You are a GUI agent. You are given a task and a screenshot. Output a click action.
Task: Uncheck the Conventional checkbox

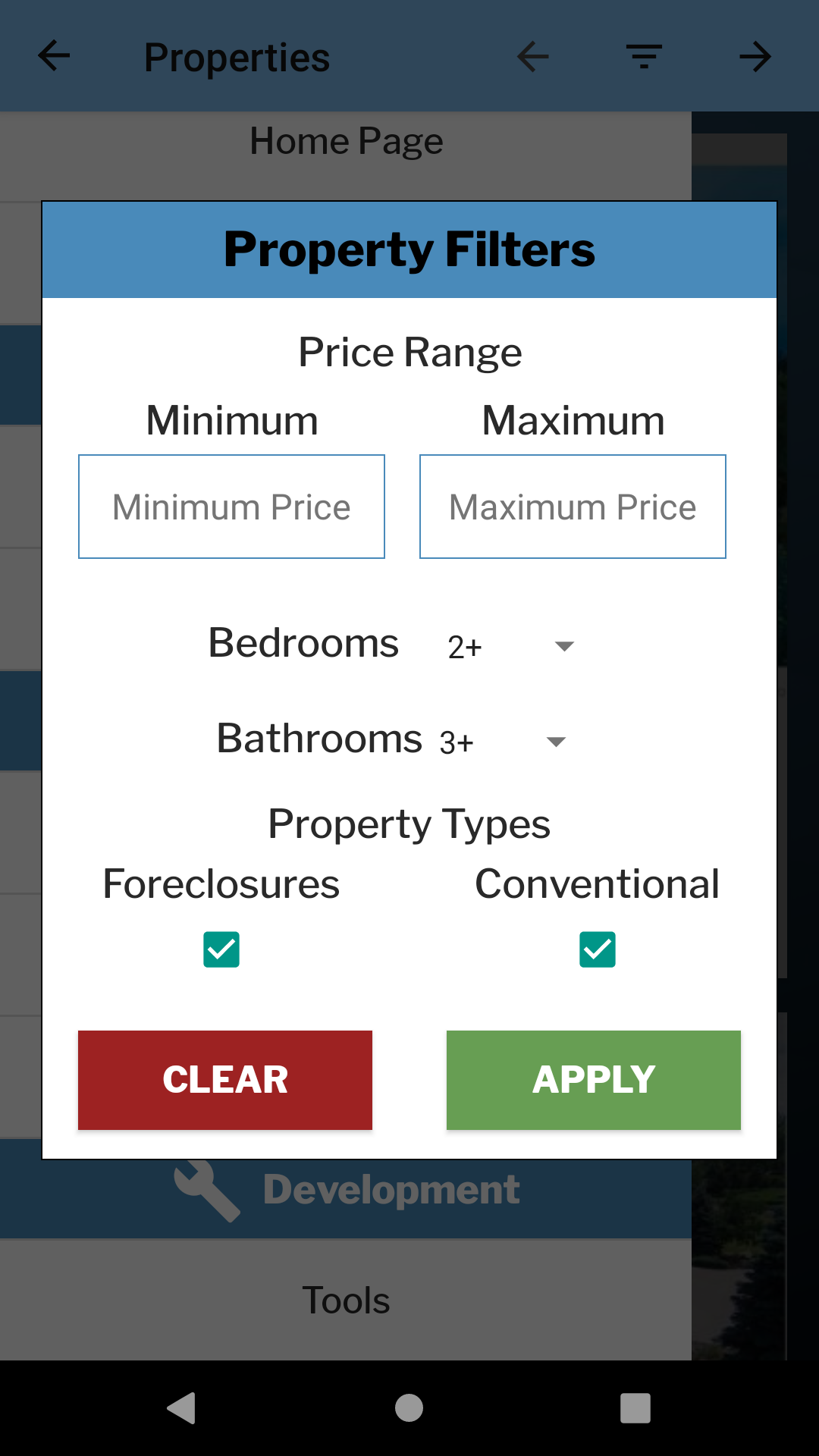(598, 949)
